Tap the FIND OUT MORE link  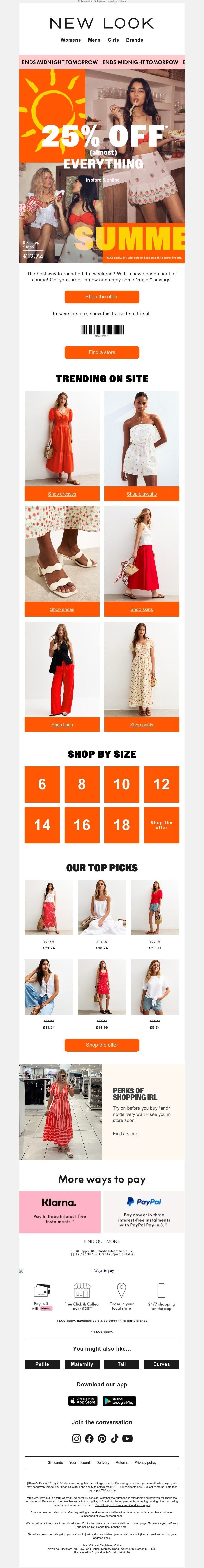click(101, 1241)
